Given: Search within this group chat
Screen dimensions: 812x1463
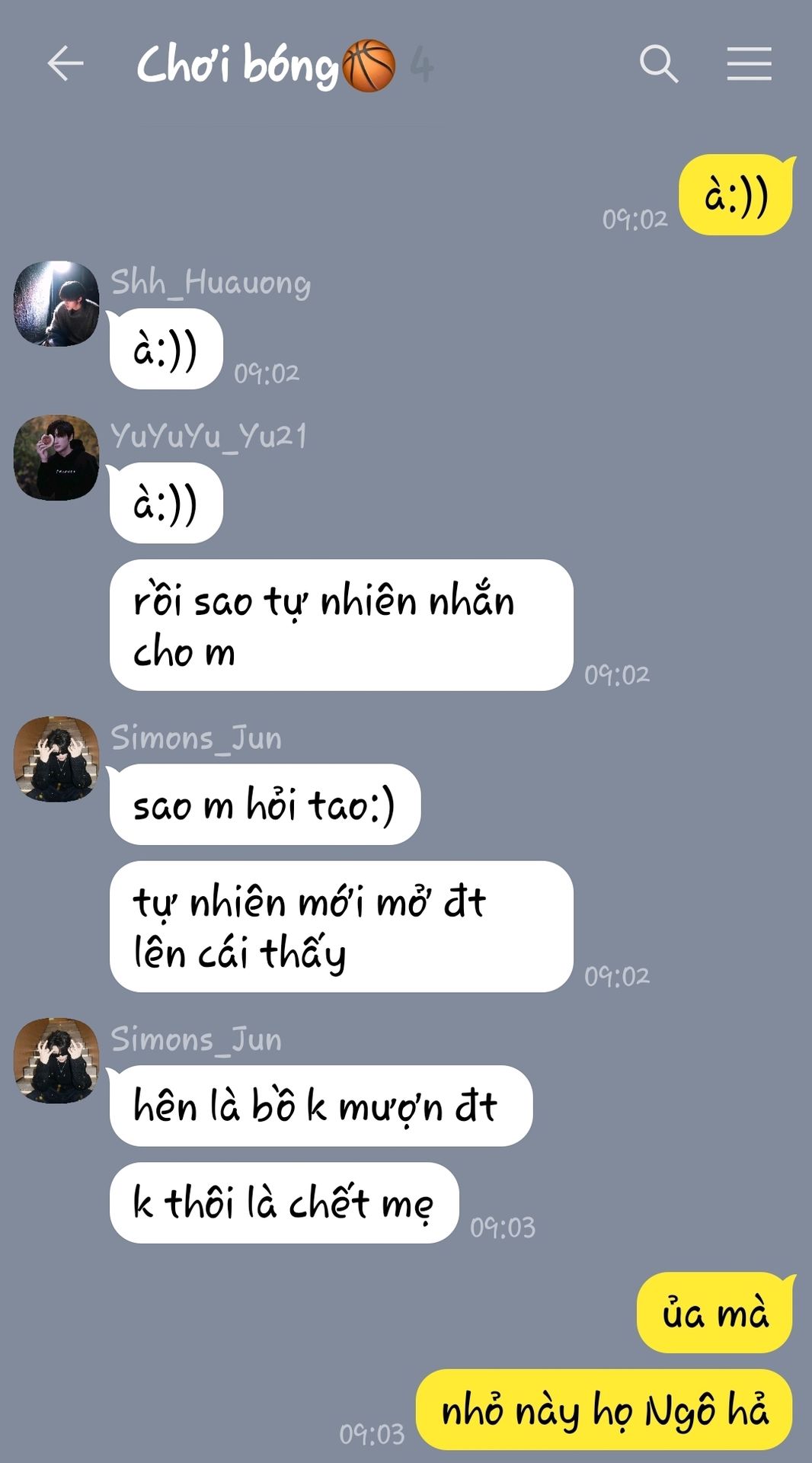Looking at the screenshot, I should click(x=659, y=63).
